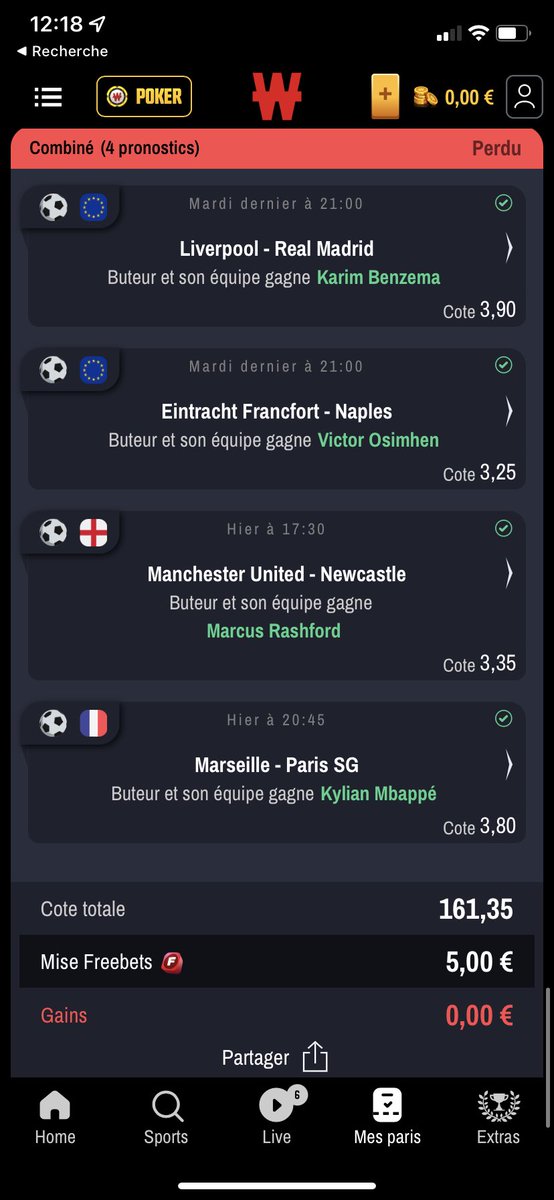Open the 0,00 € account balance

(x=454, y=97)
